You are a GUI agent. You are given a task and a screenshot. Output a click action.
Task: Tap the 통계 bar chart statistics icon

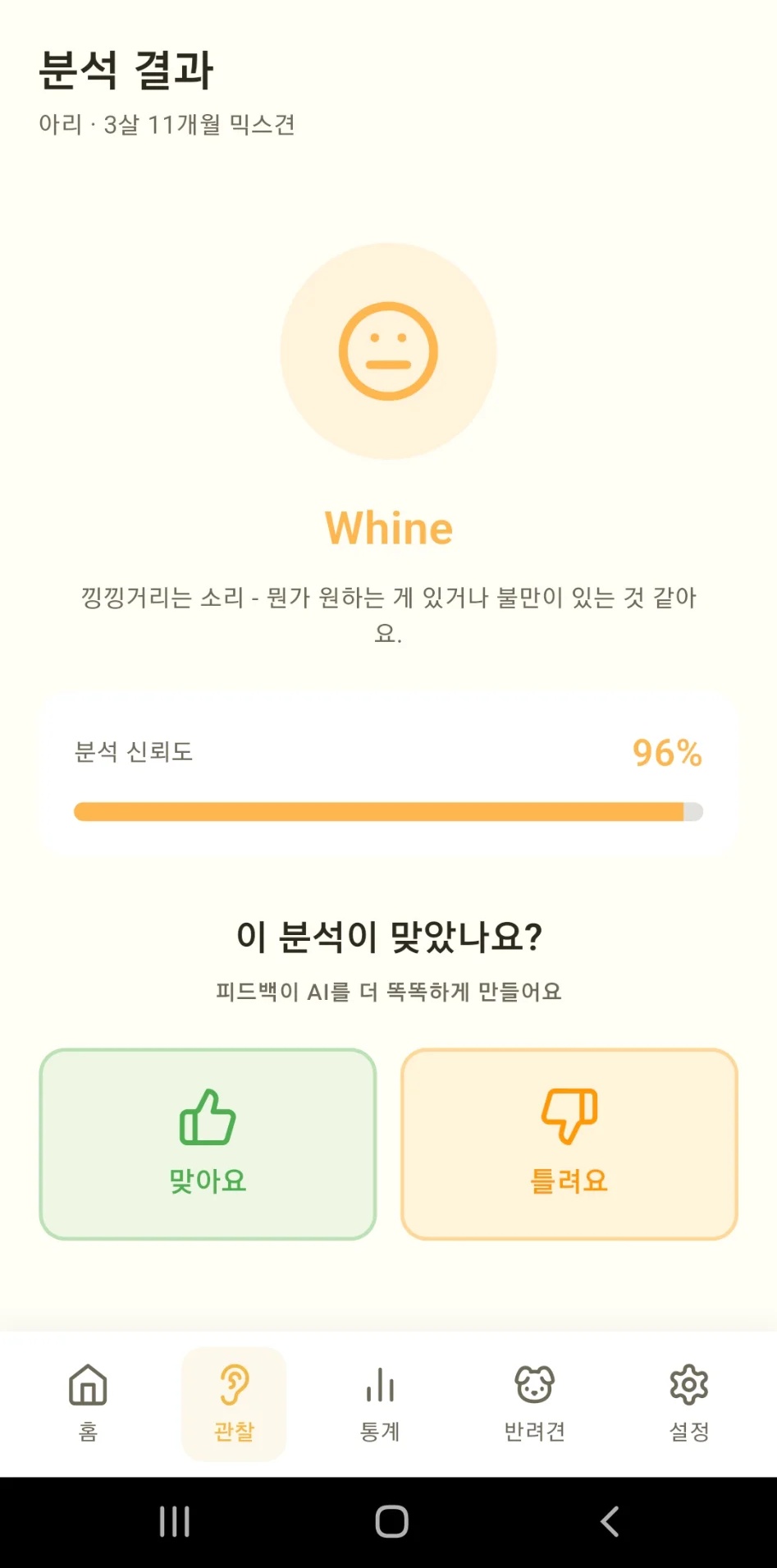[x=379, y=1385]
